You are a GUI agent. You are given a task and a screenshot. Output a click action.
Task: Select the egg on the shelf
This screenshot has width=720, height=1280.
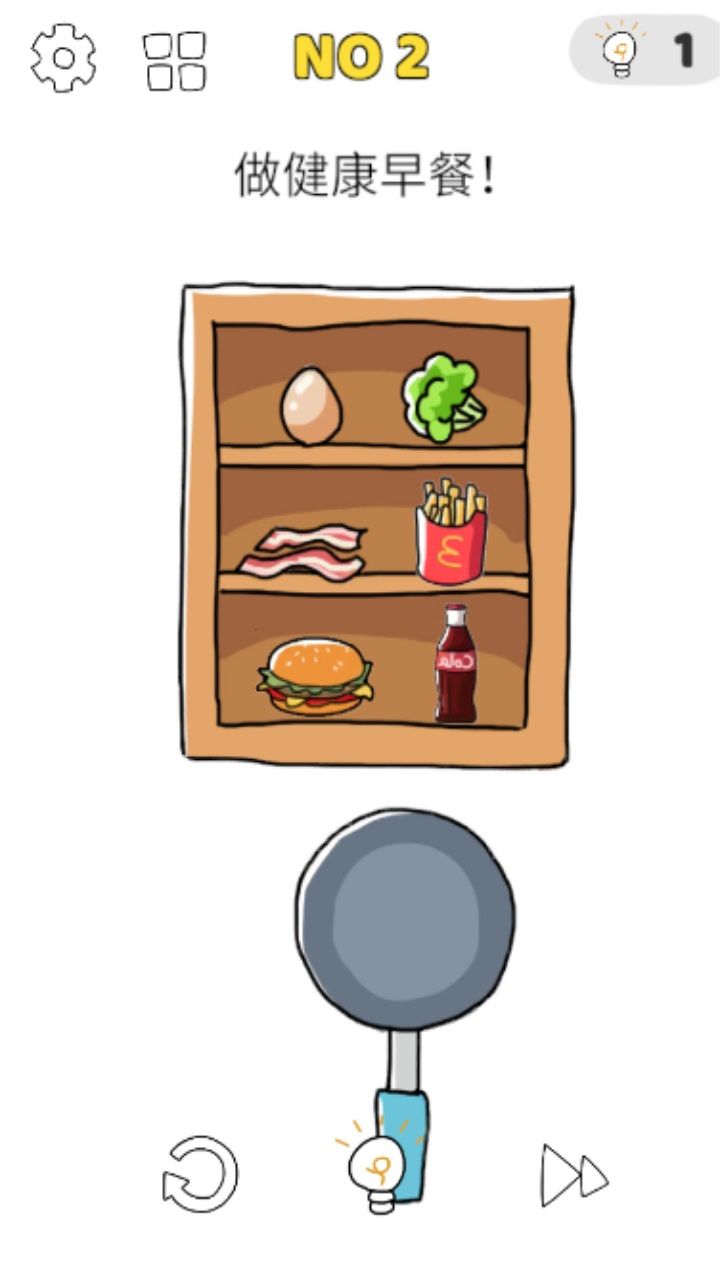pos(312,405)
